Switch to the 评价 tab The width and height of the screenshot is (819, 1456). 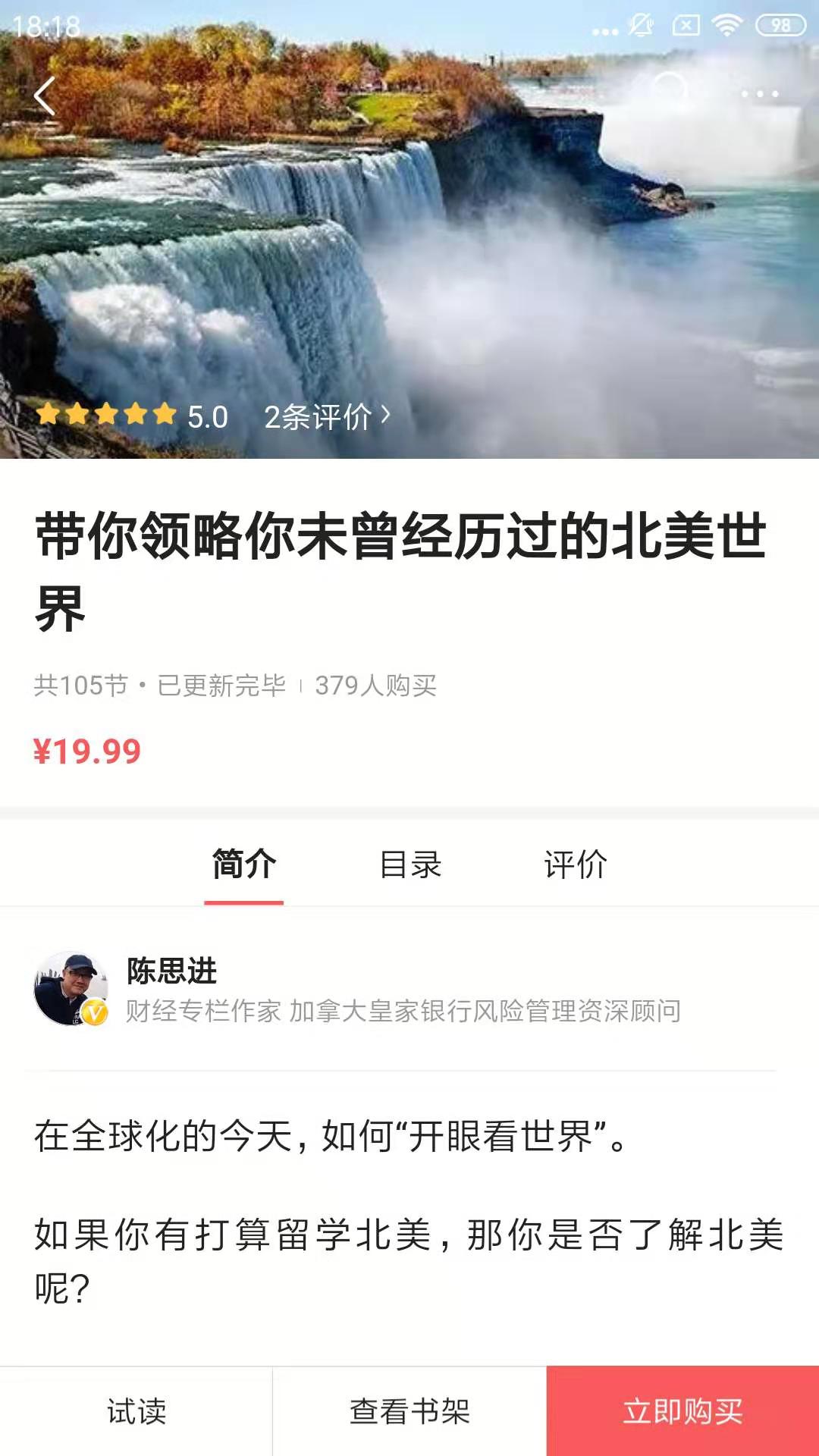click(574, 864)
